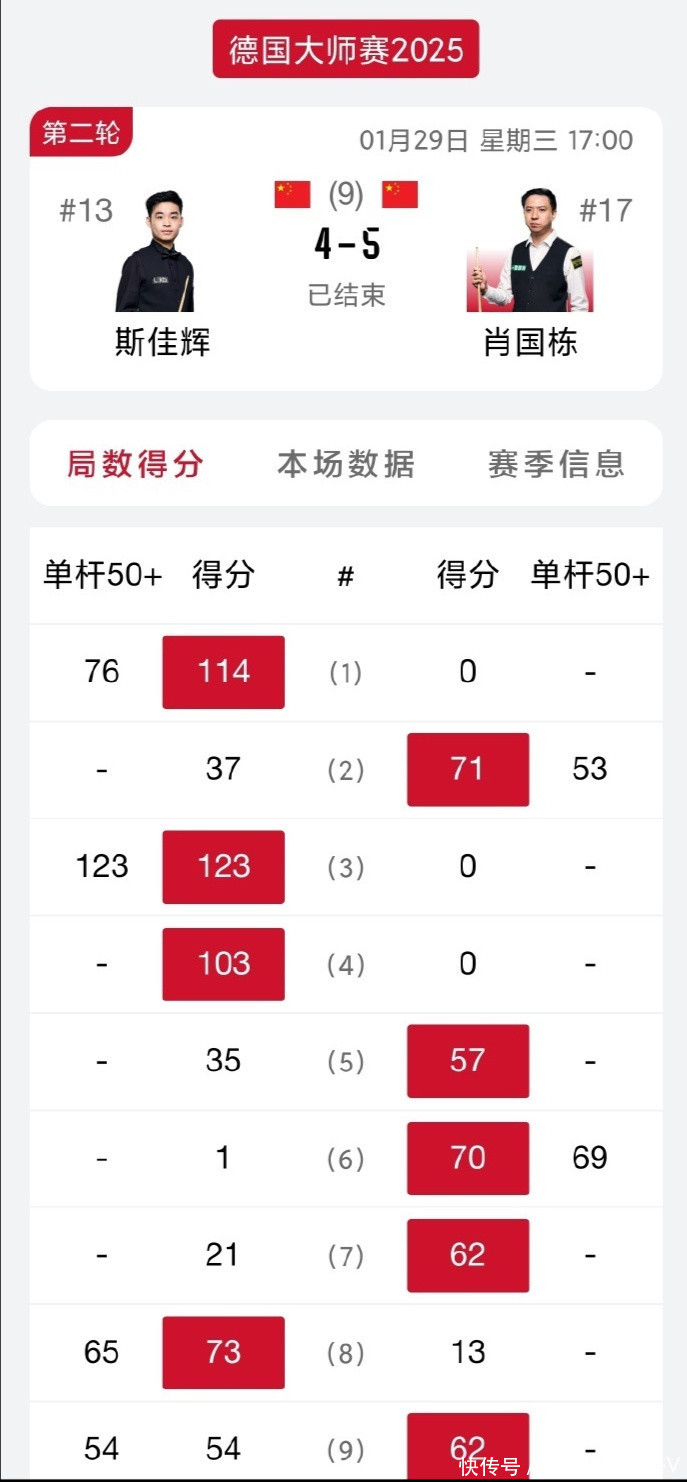This screenshot has height=1482, width=687.
Task: Switch to the 本场数据 tab
Action: 345,464
